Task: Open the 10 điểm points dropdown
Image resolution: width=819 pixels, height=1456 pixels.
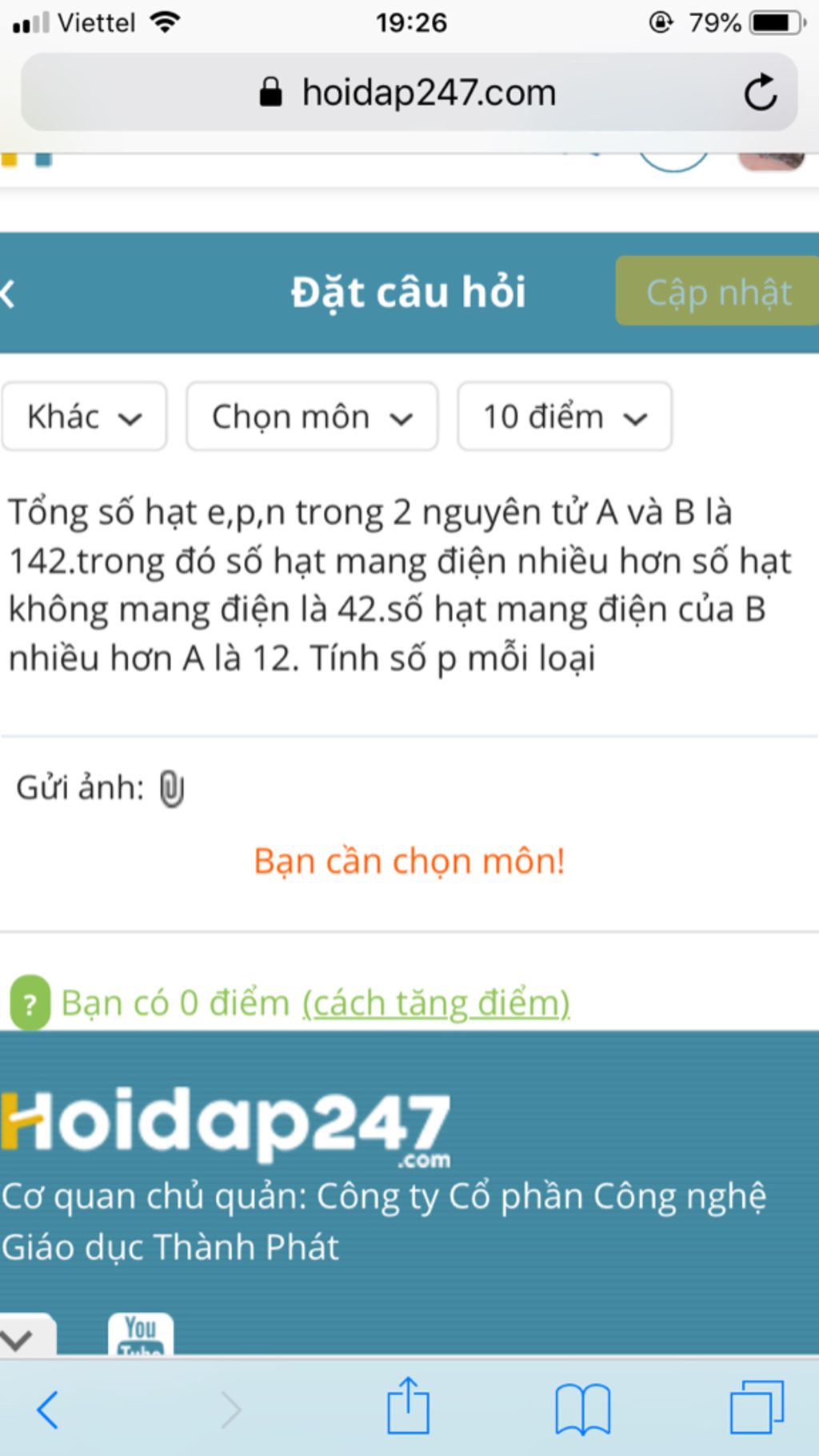Action: 564,417
